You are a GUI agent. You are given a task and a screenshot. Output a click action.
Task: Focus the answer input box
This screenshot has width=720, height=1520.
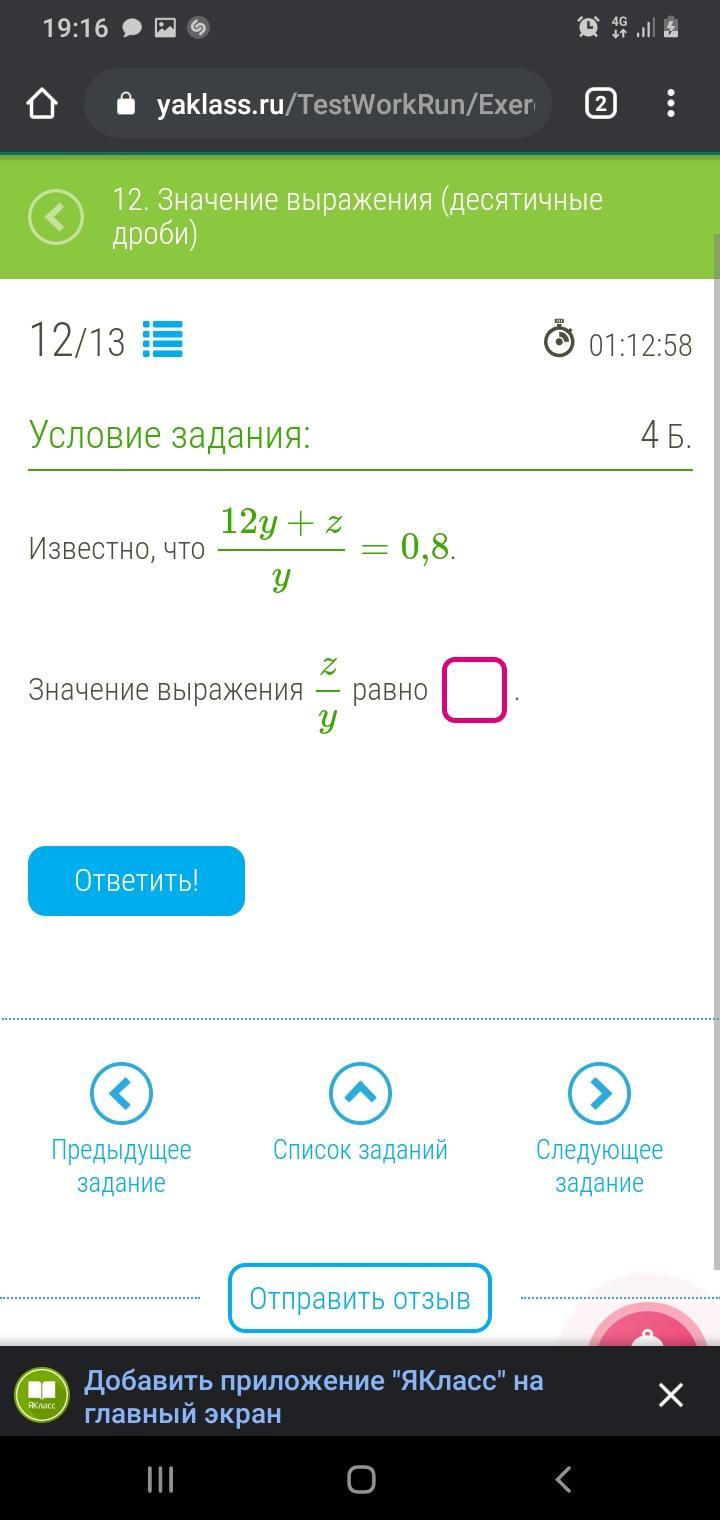(x=474, y=690)
